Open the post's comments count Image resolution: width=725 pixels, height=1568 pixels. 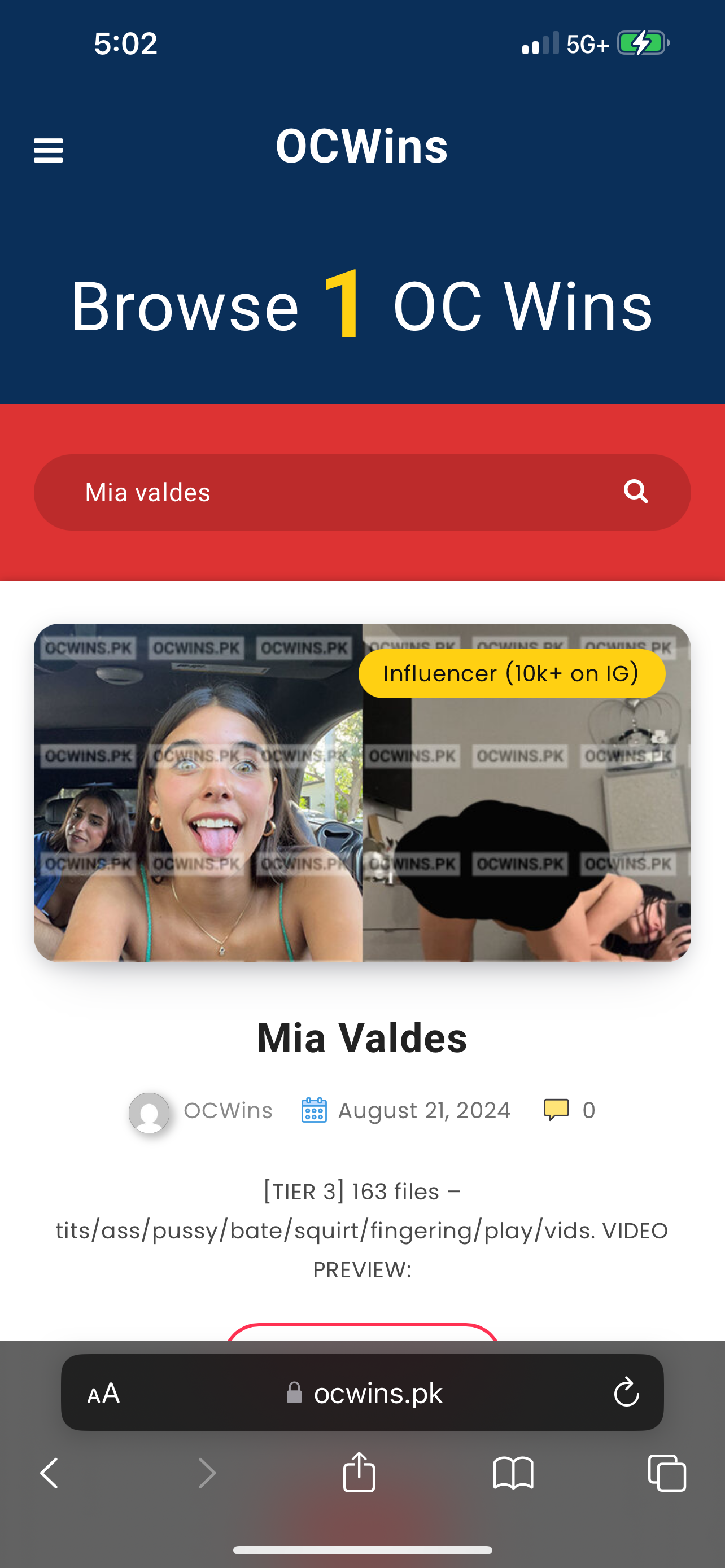click(569, 1110)
